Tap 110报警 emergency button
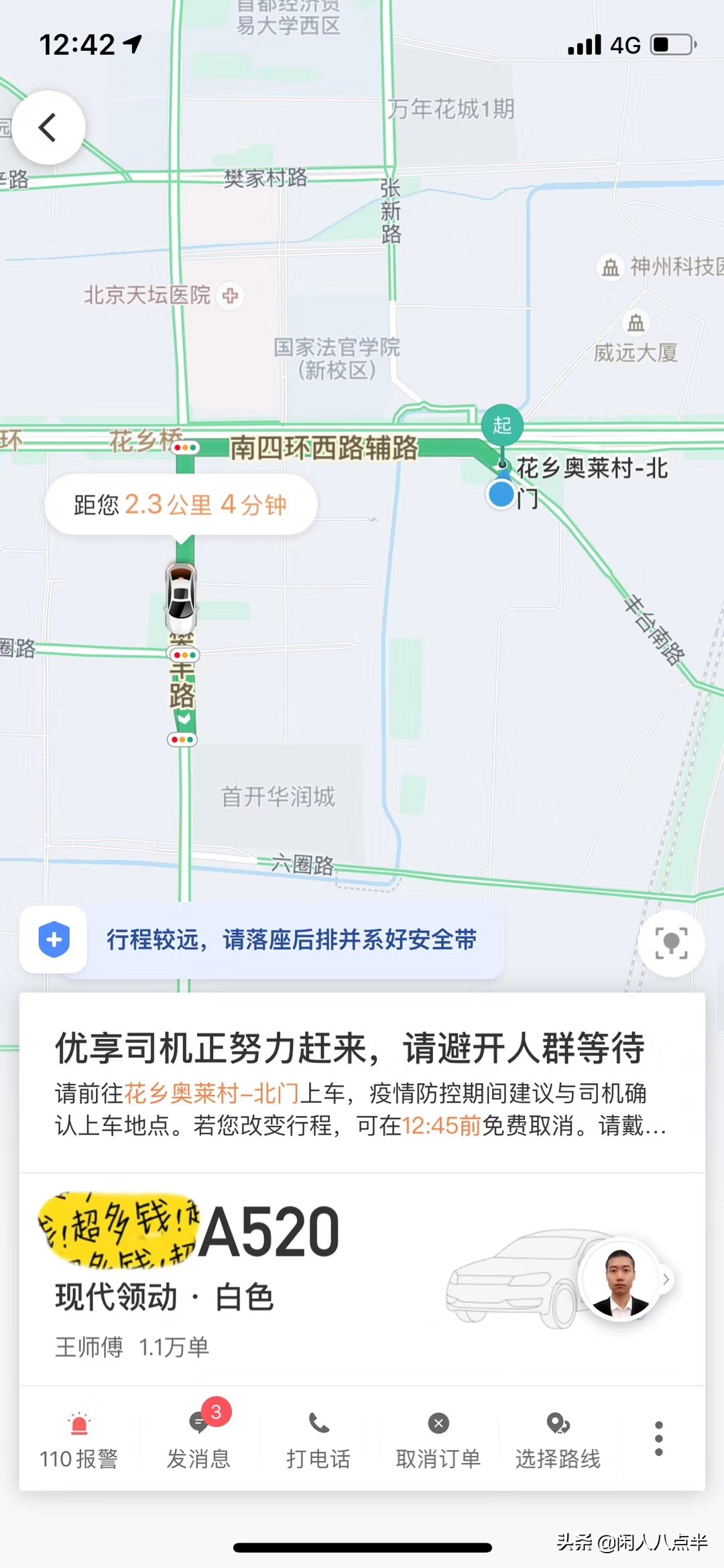Screen dimensions: 724x1568 [x=79, y=1440]
